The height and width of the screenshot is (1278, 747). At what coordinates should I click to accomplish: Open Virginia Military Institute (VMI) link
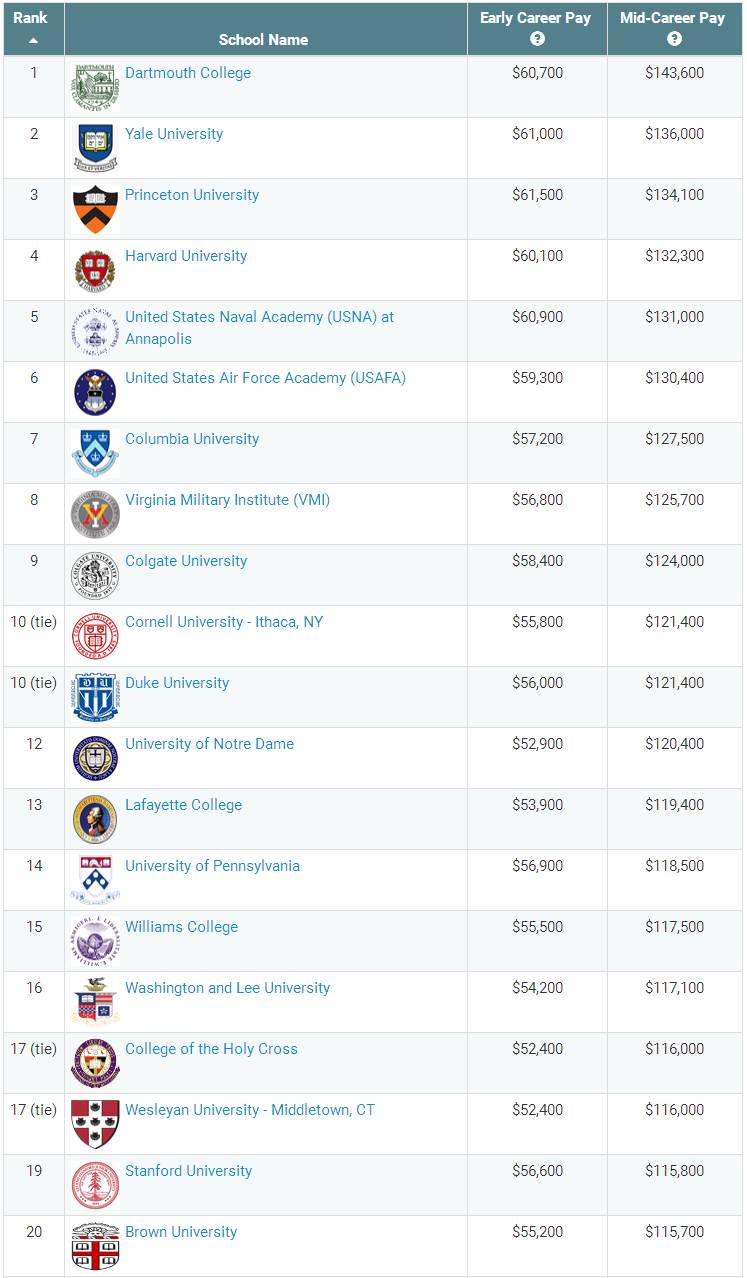coord(227,500)
